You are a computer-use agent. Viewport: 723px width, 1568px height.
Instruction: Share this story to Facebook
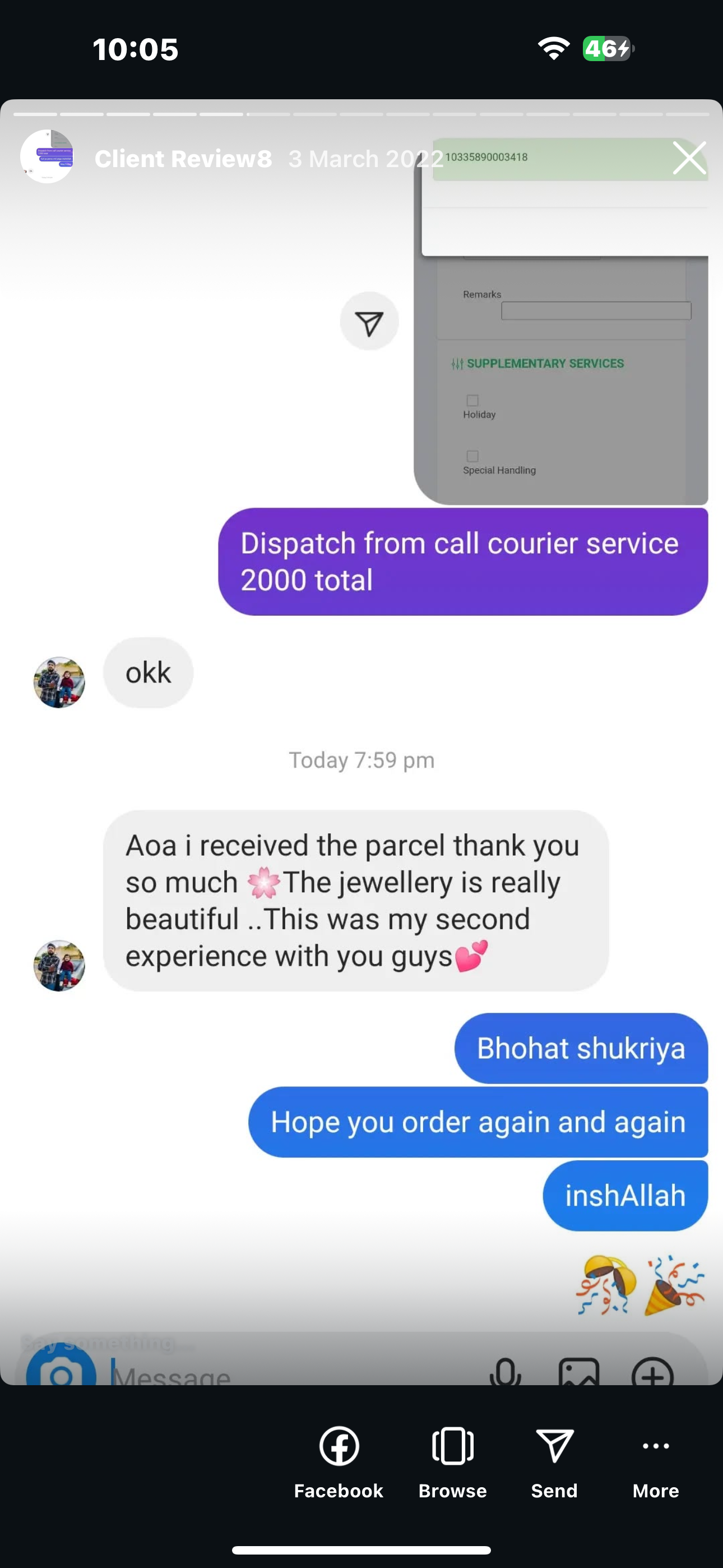pyautogui.click(x=339, y=1461)
